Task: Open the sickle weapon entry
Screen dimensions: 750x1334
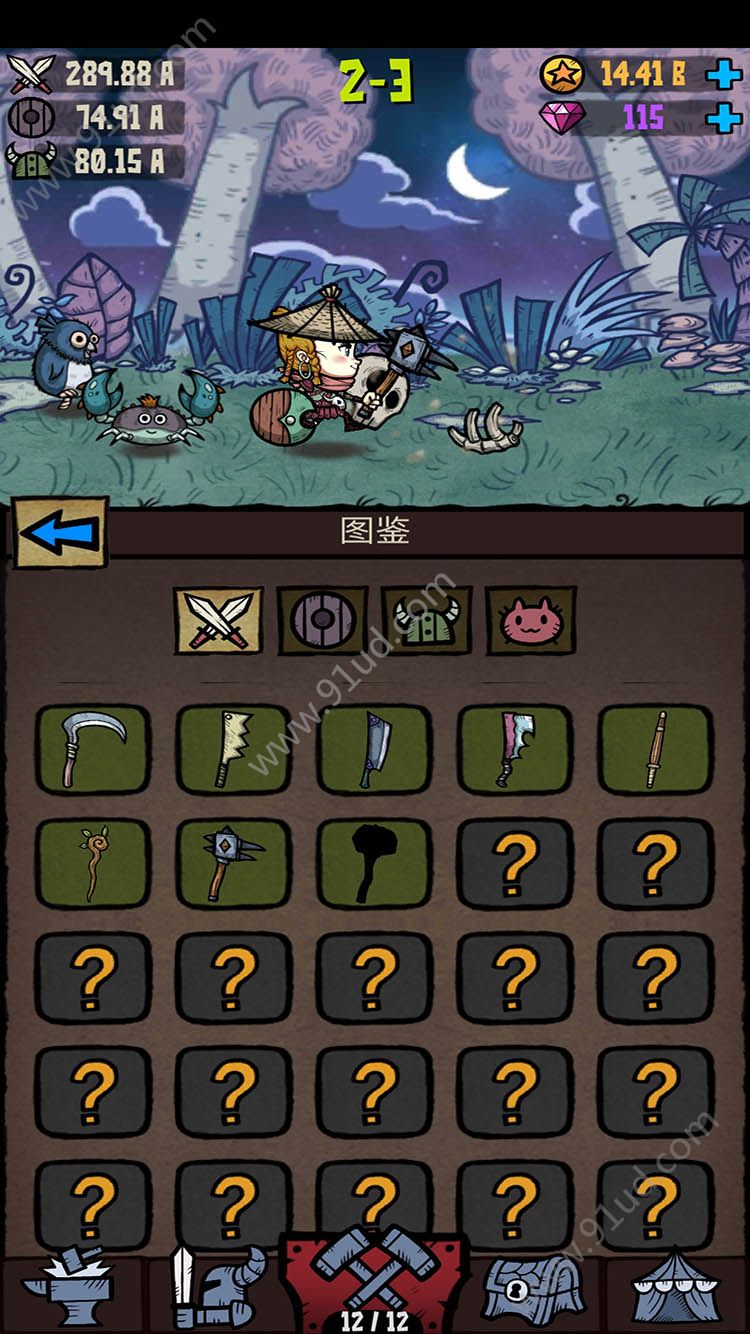Action: point(93,749)
